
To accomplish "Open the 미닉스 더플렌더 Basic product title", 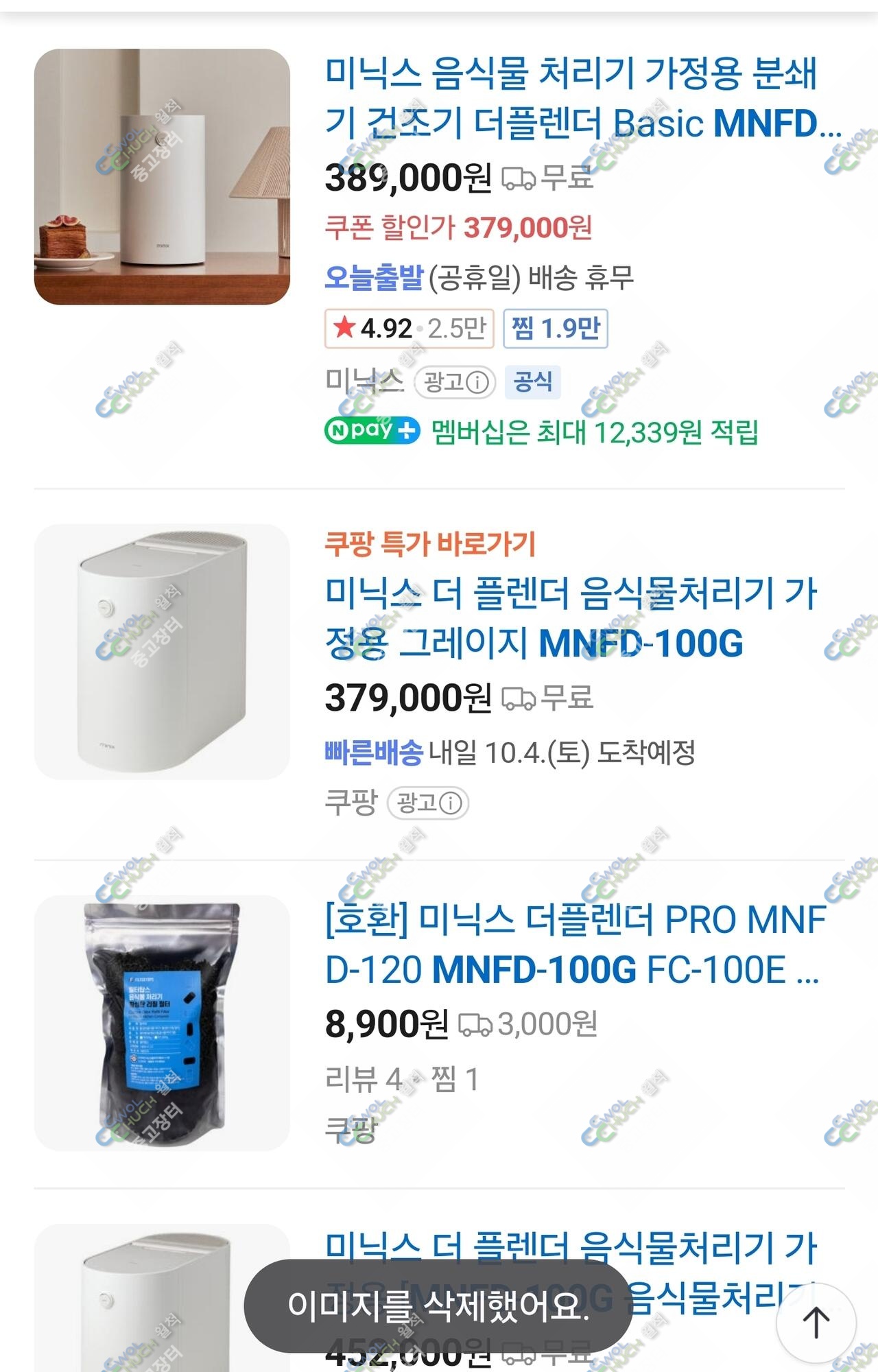I will (582, 97).
